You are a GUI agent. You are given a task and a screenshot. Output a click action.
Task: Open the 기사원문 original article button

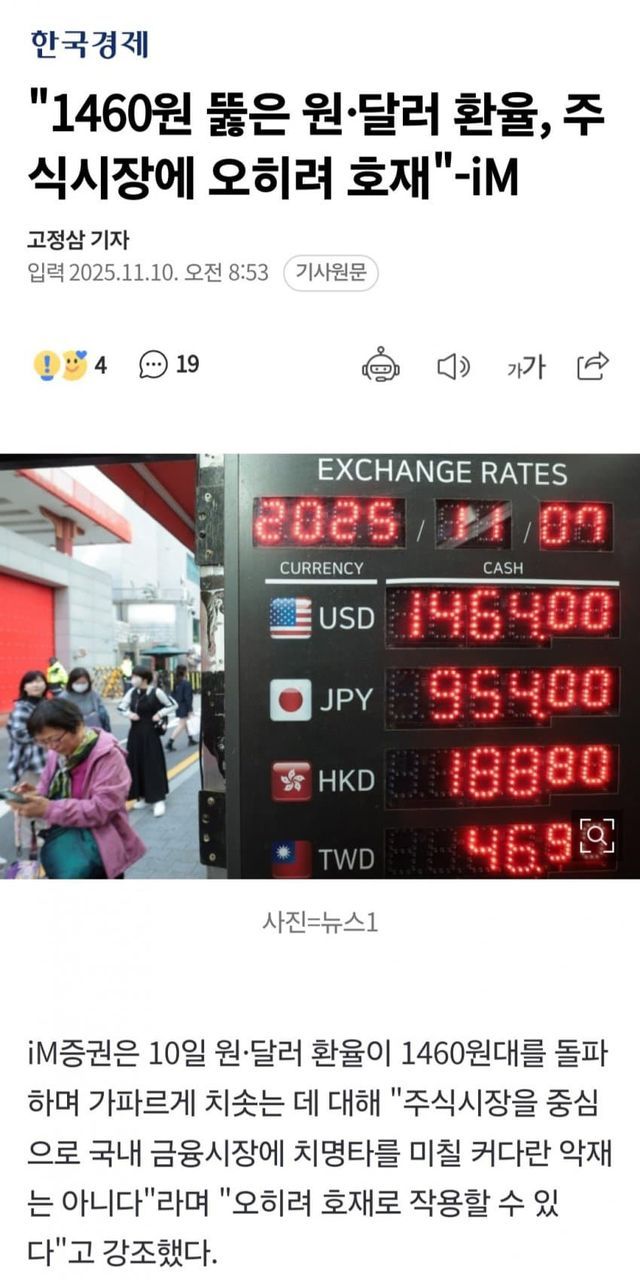[330, 272]
